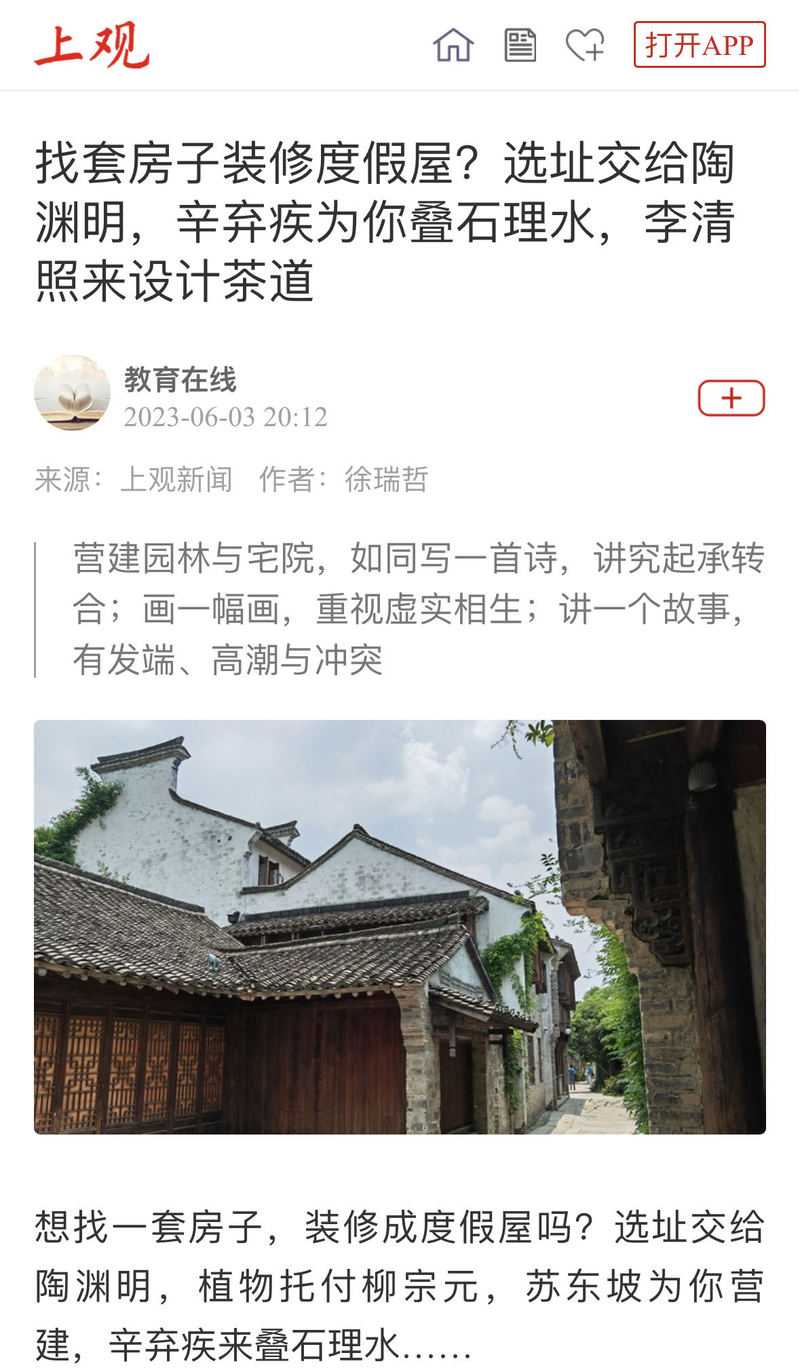Add this article to favorites

[585, 45]
